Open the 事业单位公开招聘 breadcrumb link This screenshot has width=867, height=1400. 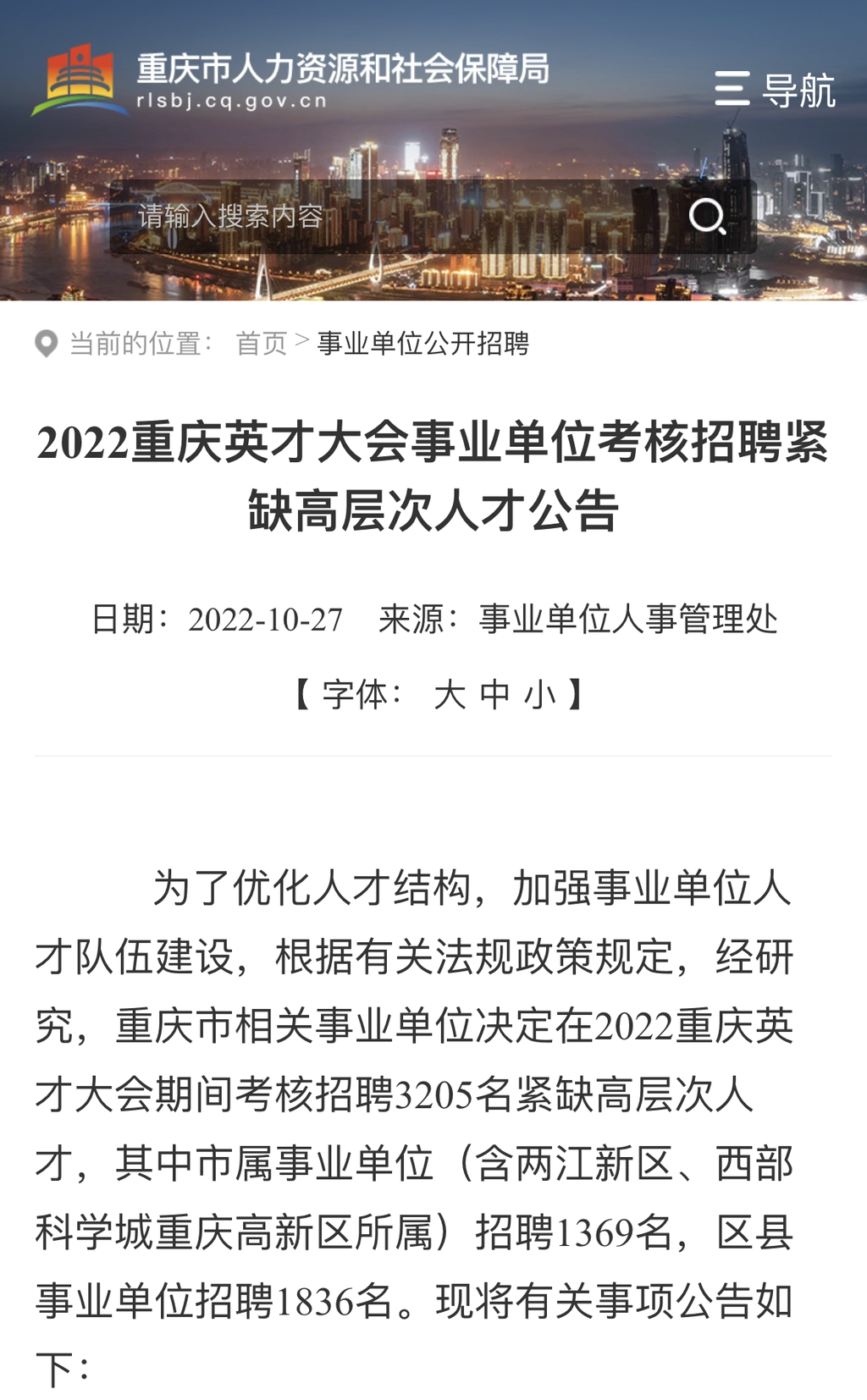(423, 344)
